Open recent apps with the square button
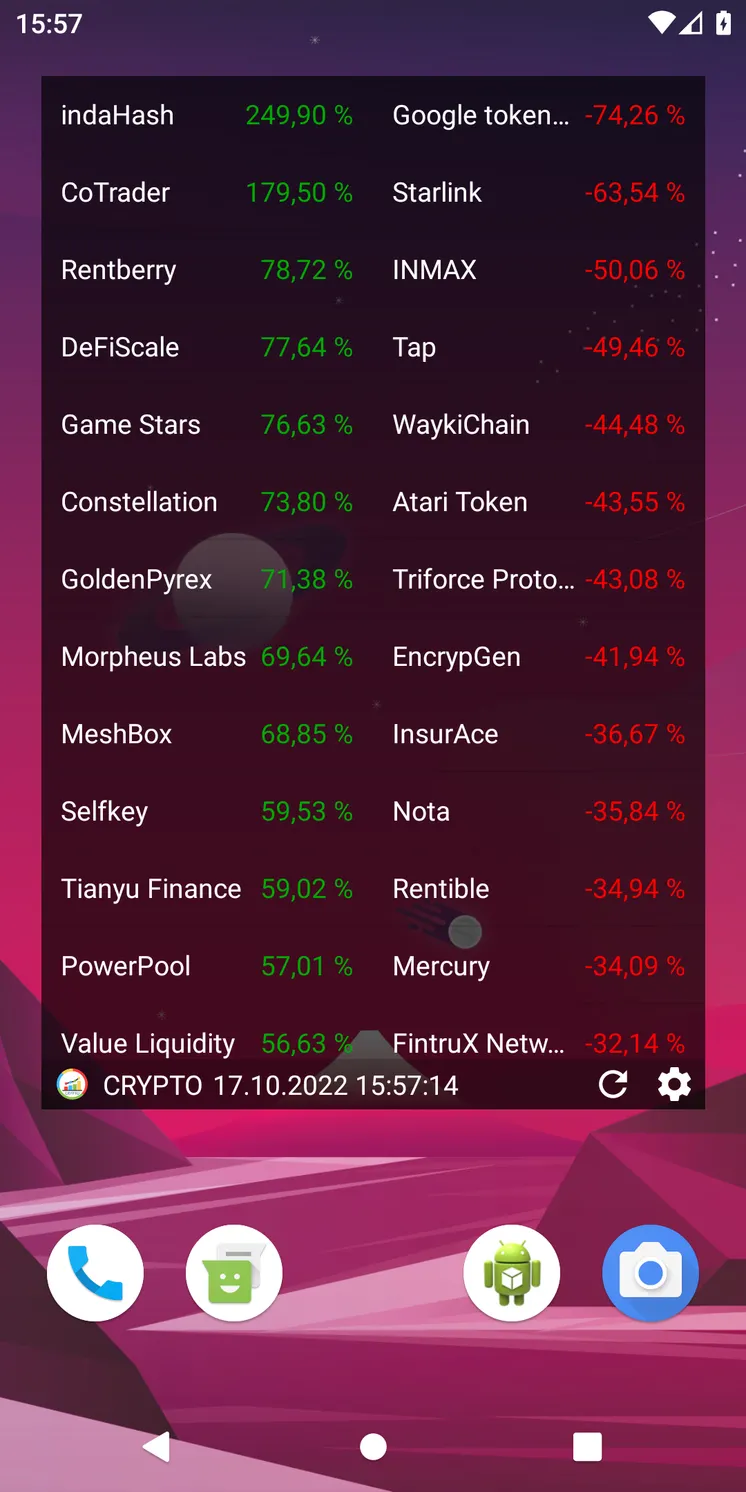Screen dimensions: 746x1492 (x=587, y=1446)
